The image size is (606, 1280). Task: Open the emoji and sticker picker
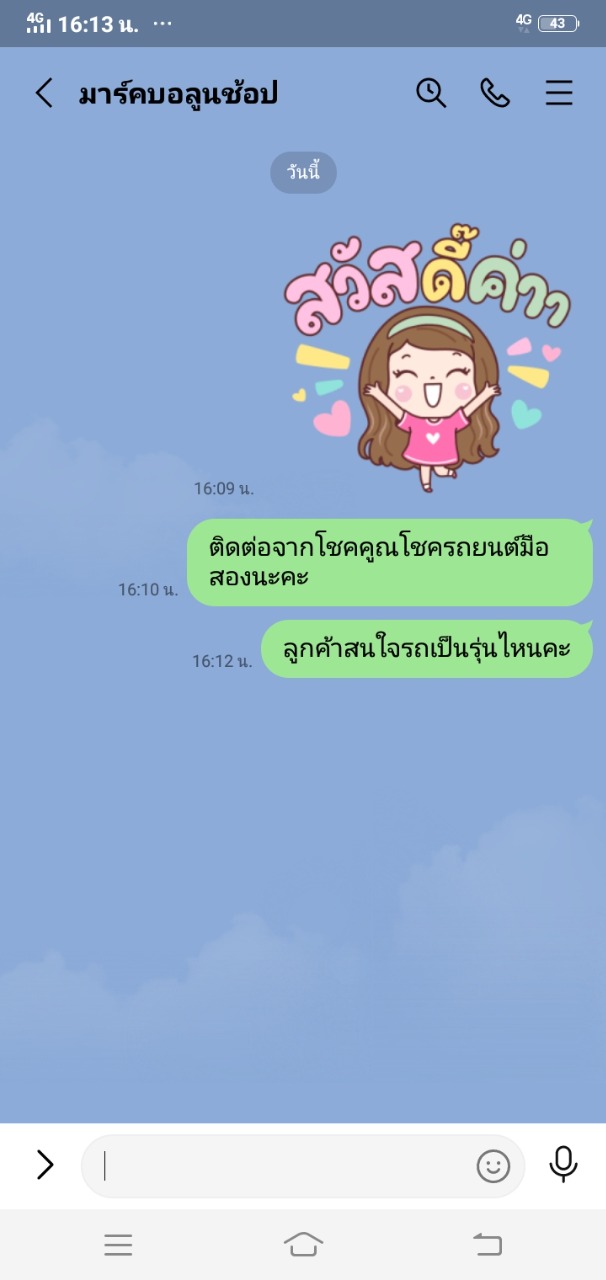(493, 1166)
